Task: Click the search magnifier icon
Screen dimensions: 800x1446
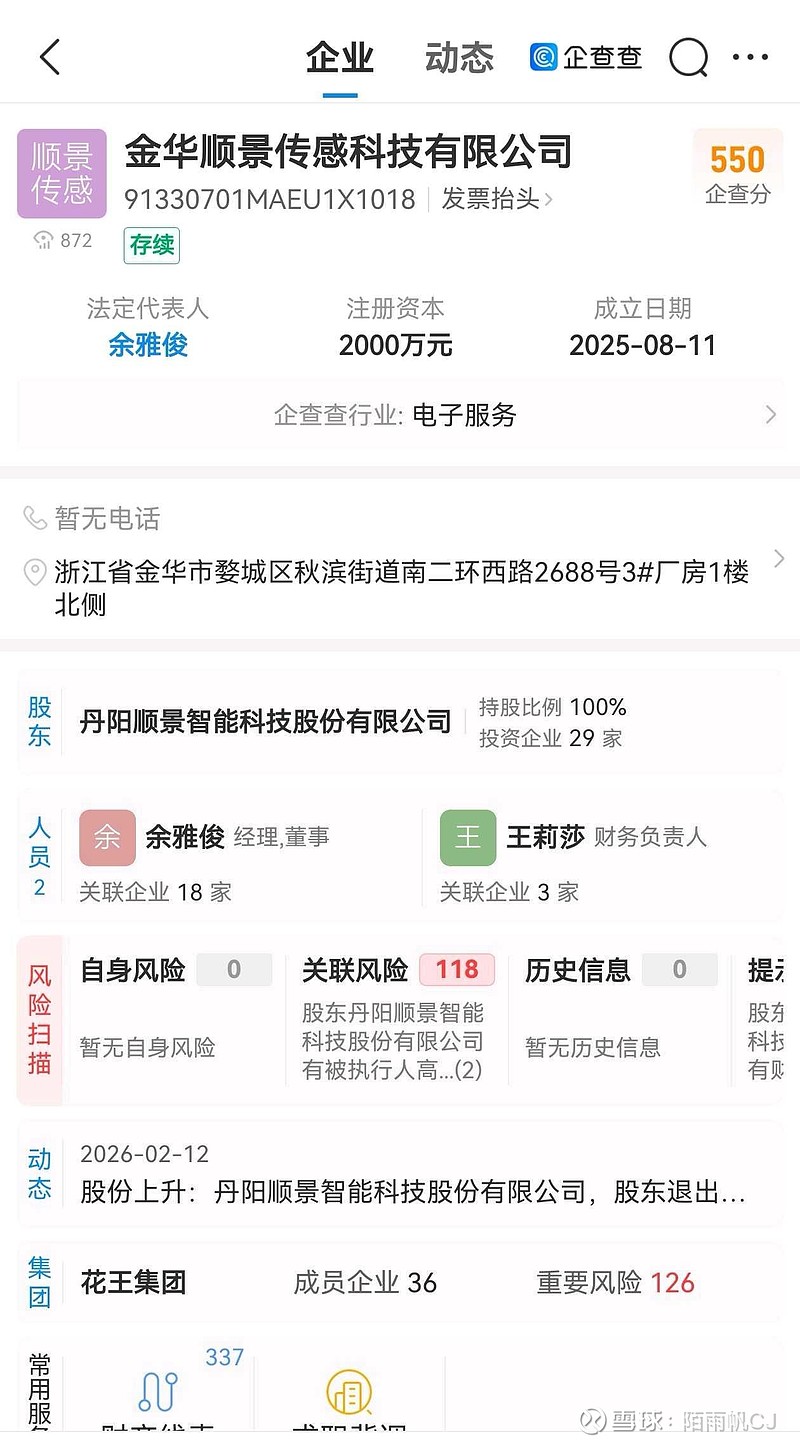Action: [687, 57]
